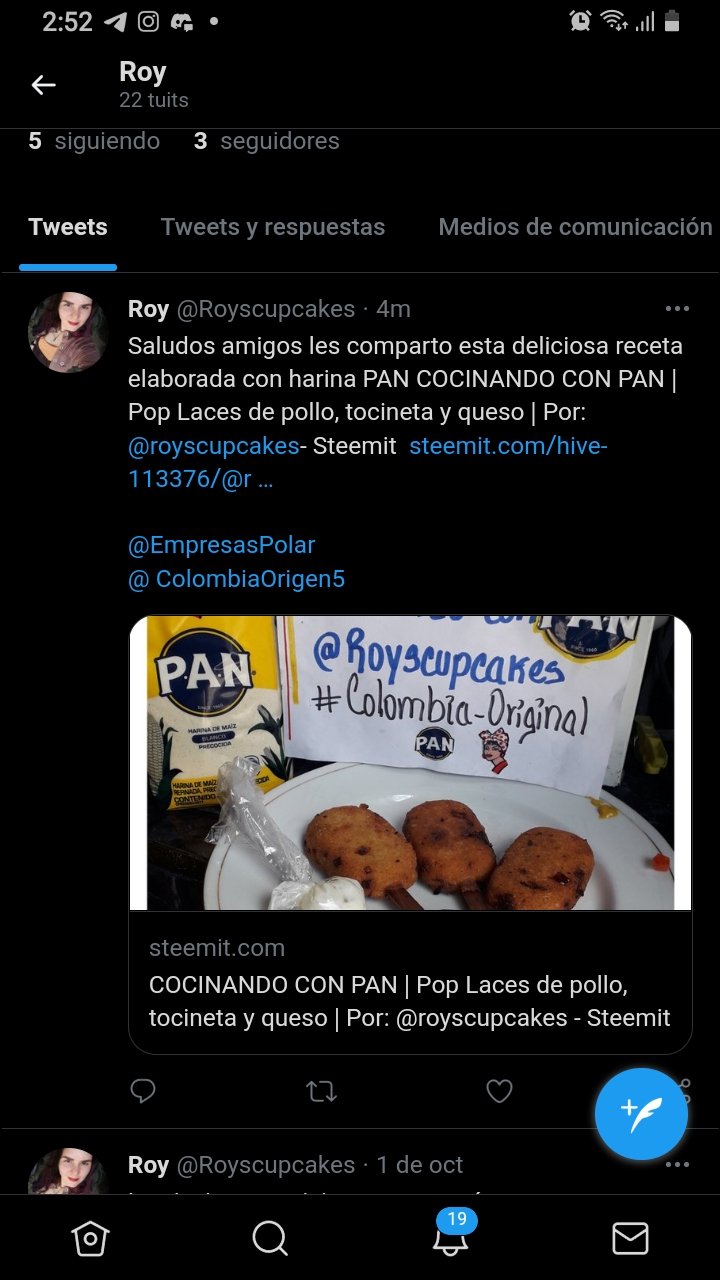
Task: Open the steemit.com/hive link in the tweet
Action: pyautogui.click(x=368, y=462)
